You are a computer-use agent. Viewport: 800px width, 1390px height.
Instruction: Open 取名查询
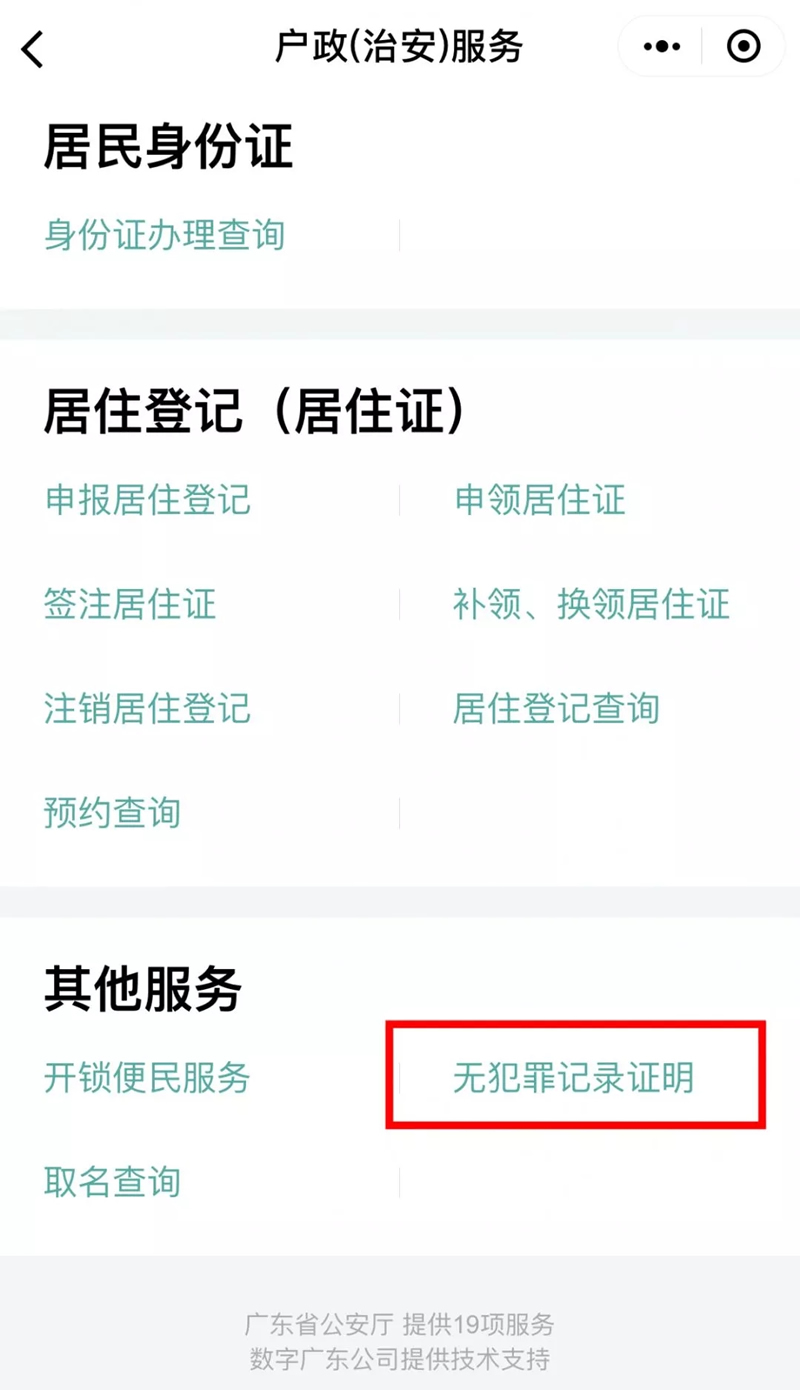coord(112,1182)
